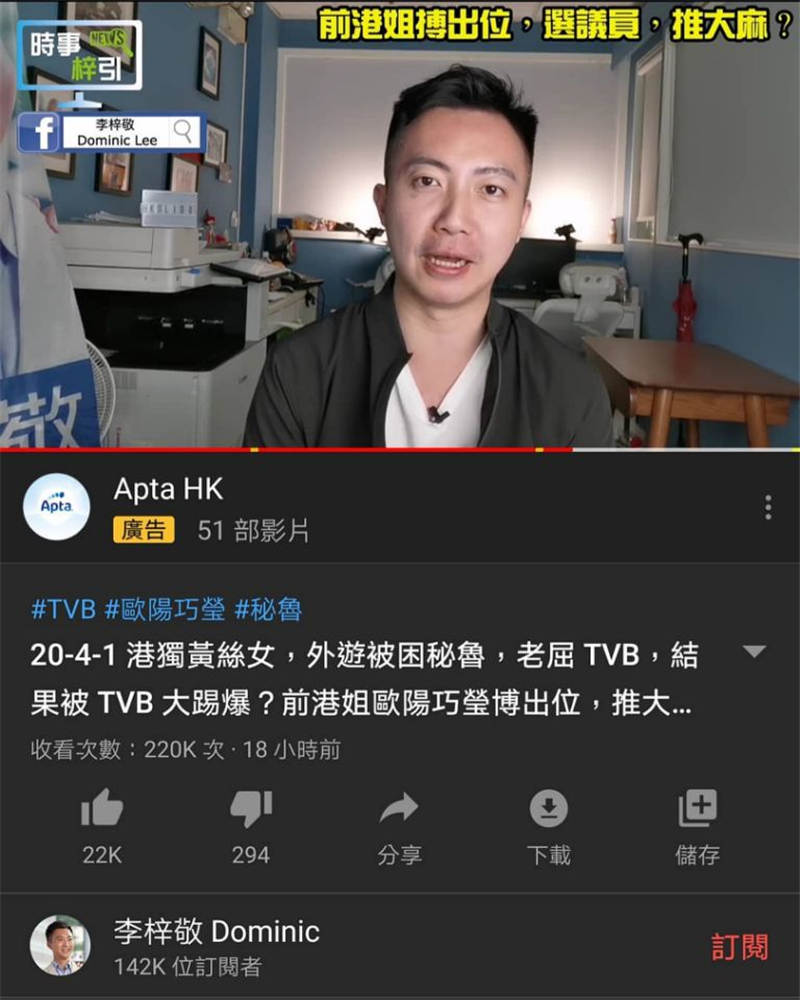Open the #秘魯 hashtag
Screen dimensions: 800x1000
[x=267, y=609]
